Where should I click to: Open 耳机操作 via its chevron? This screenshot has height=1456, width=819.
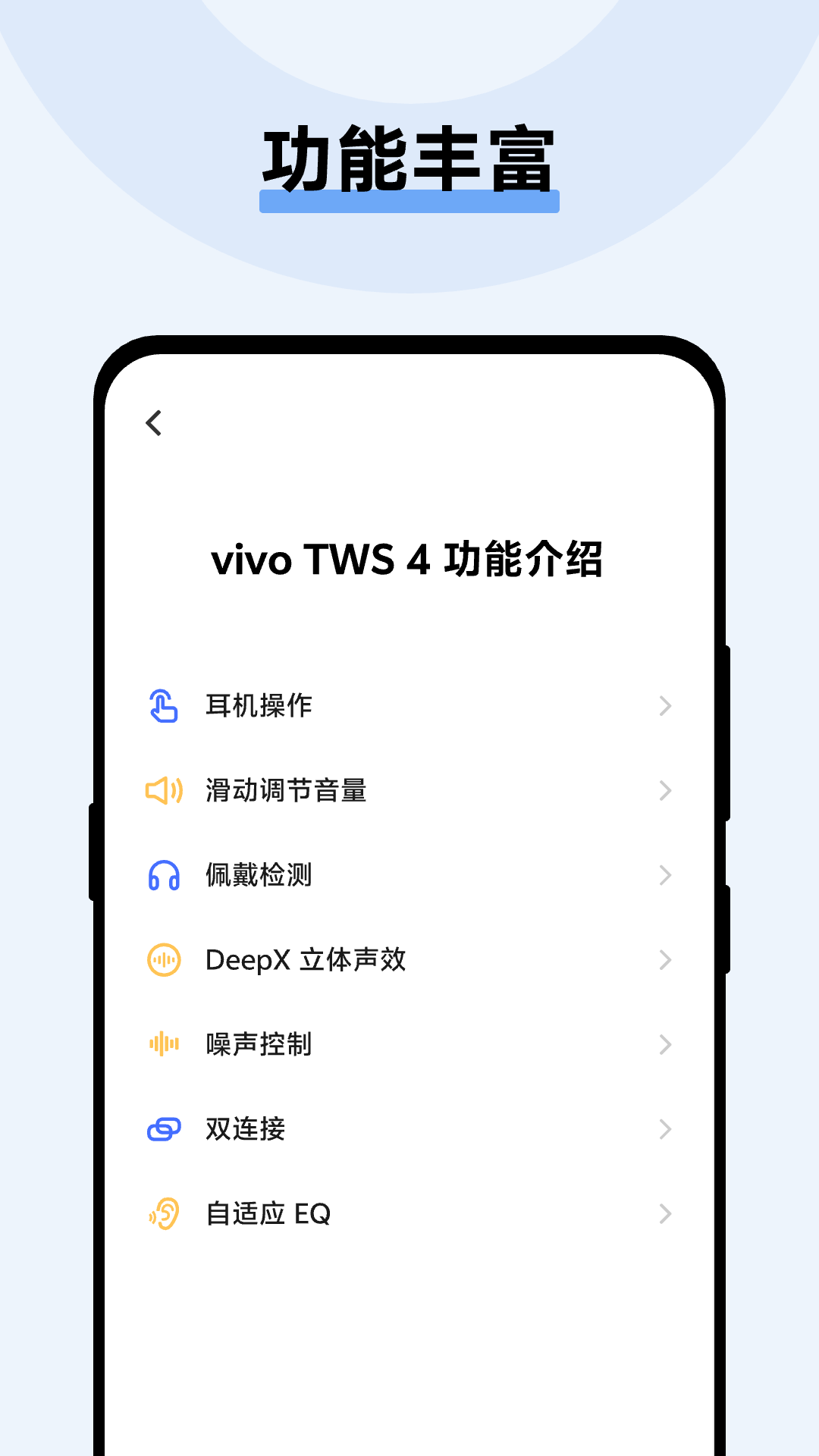(x=665, y=706)
